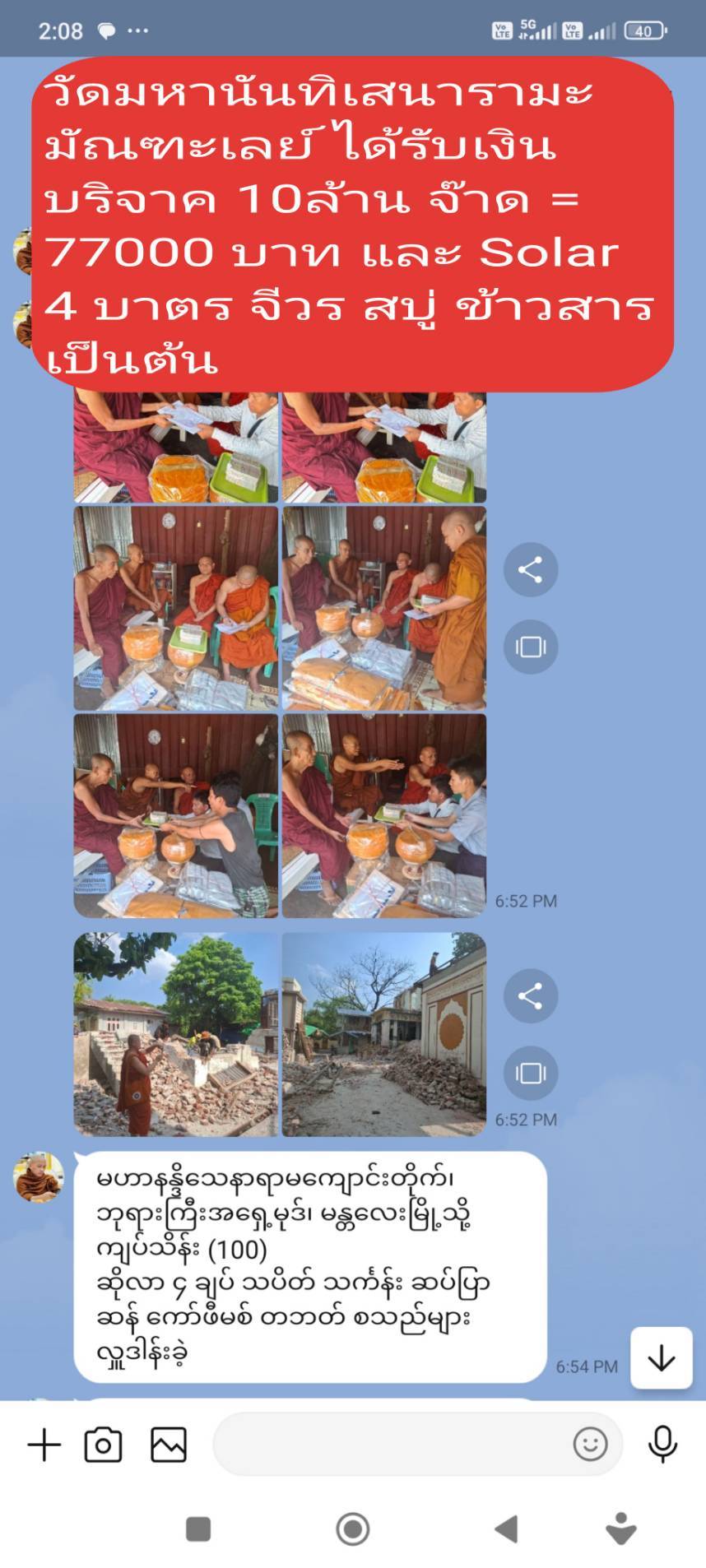Open the emoji and sticker picker
The width and height of the screenshot is (706, 1568).
[x=590, y=1444]
